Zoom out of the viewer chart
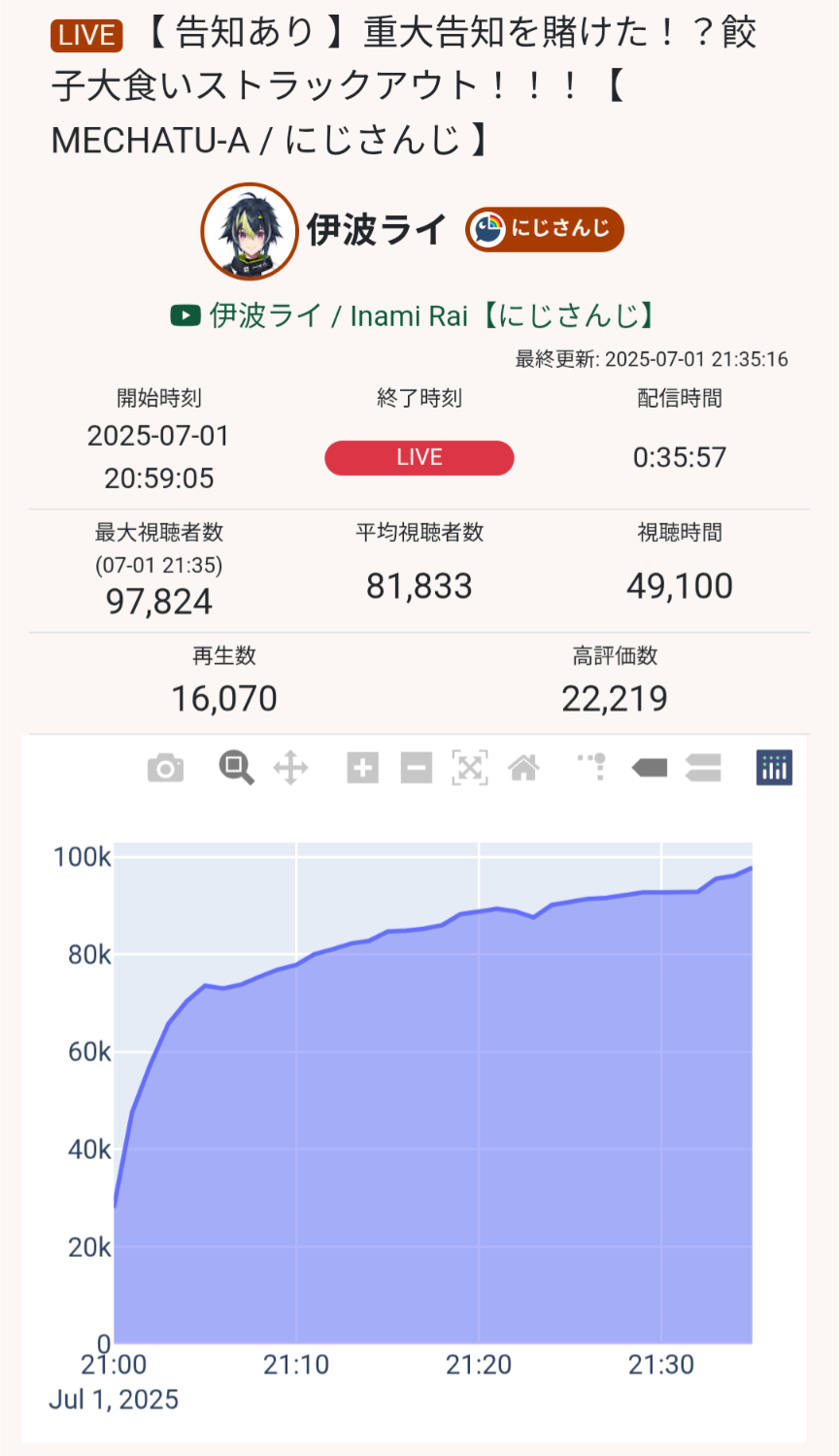The image size is (839, 1456). click(x=416, y=769)
